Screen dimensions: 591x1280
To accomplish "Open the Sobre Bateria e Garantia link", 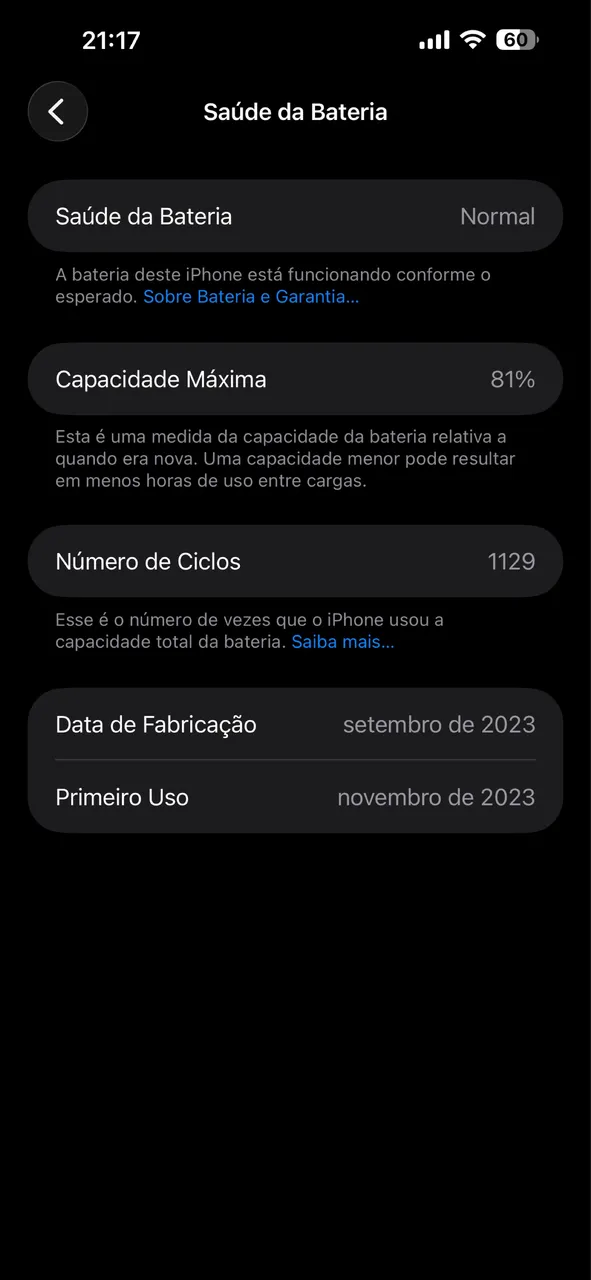I will coord(251,297).
